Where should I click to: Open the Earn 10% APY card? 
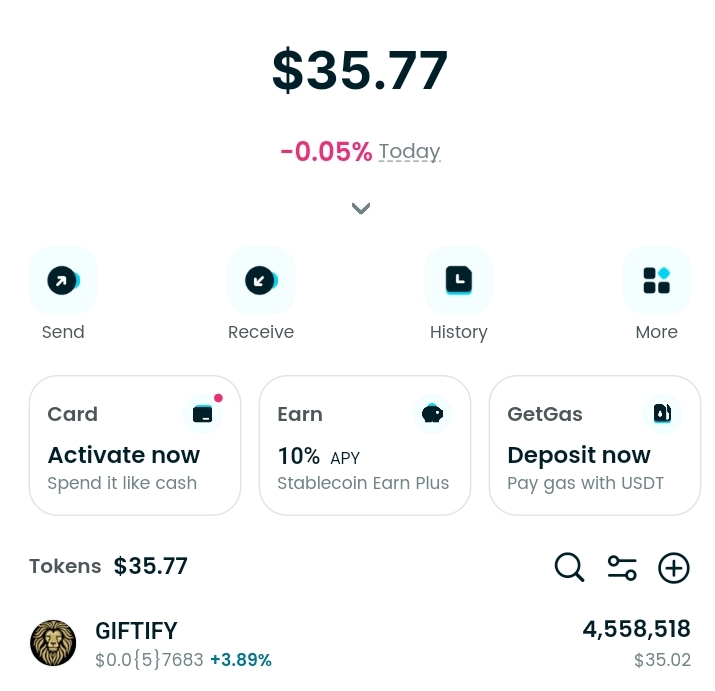[364, 446]
